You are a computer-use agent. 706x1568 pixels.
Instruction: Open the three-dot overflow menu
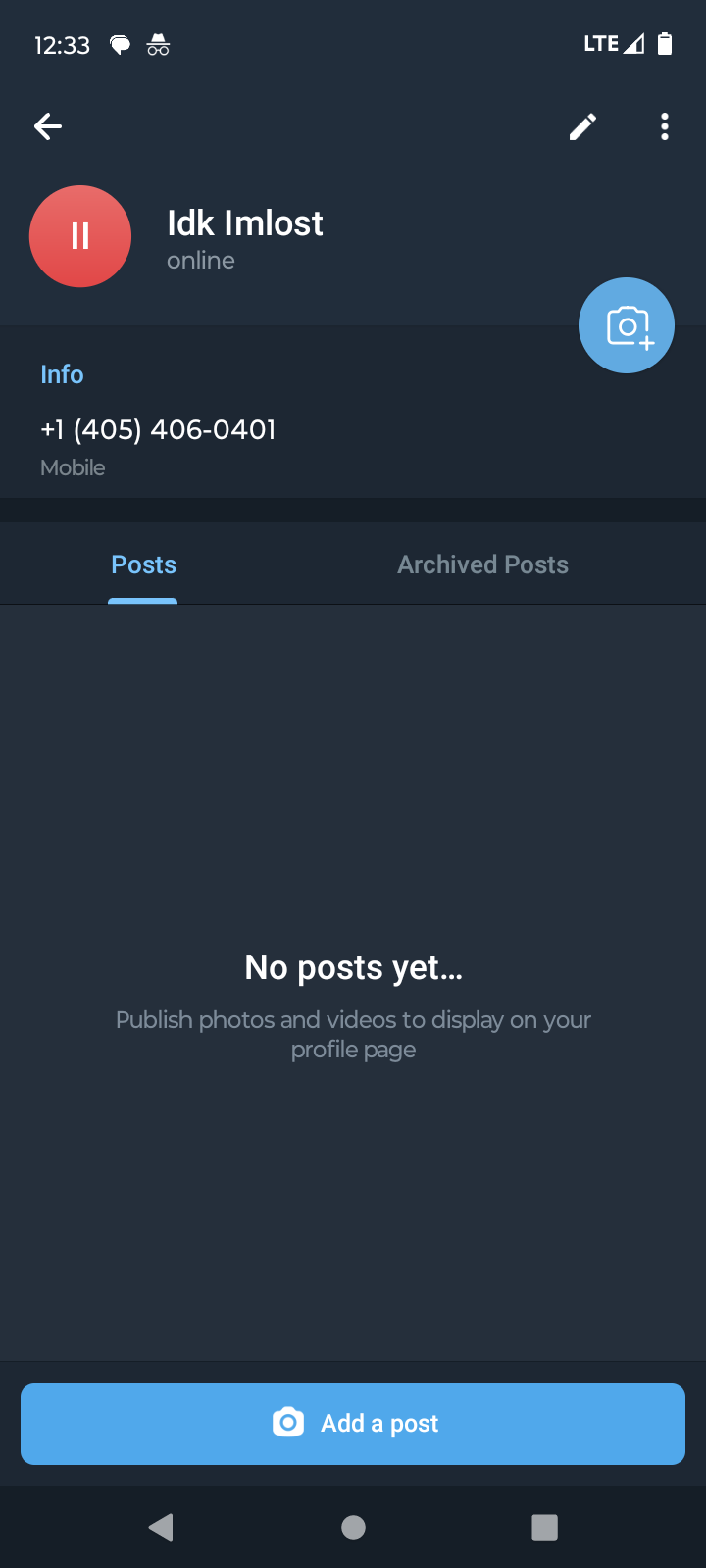tap(665, 126)
